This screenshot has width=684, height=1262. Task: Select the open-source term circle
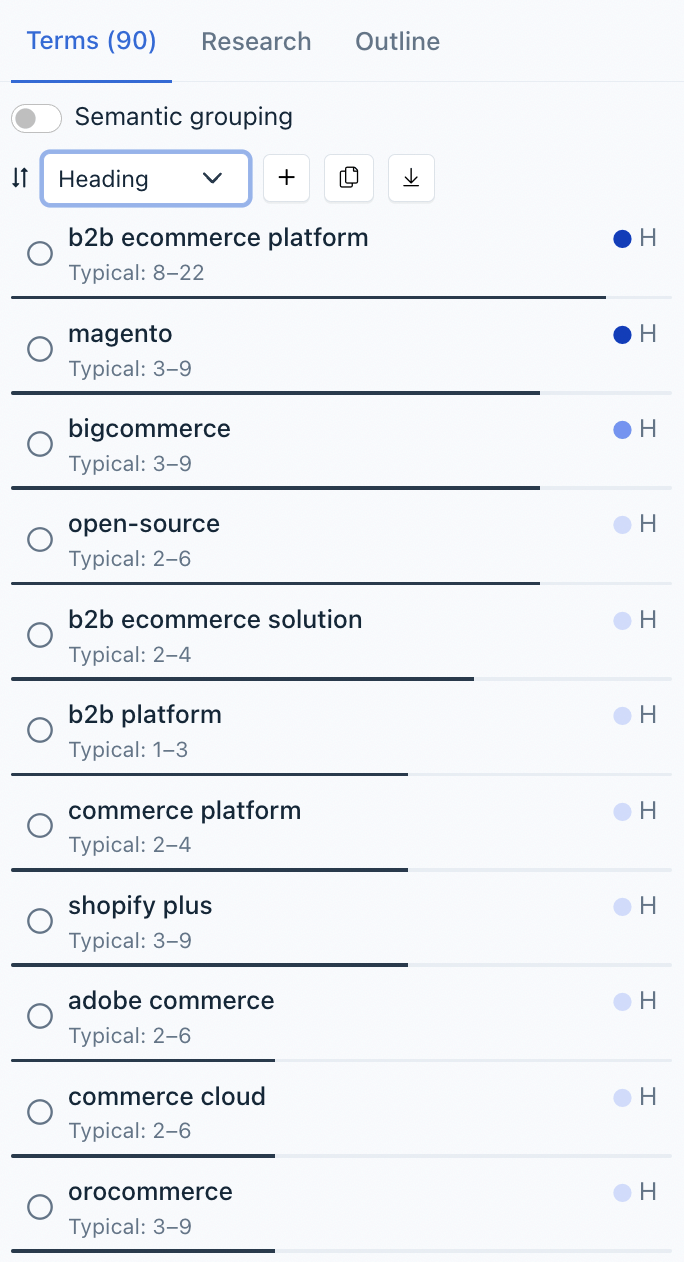point(40,540)
